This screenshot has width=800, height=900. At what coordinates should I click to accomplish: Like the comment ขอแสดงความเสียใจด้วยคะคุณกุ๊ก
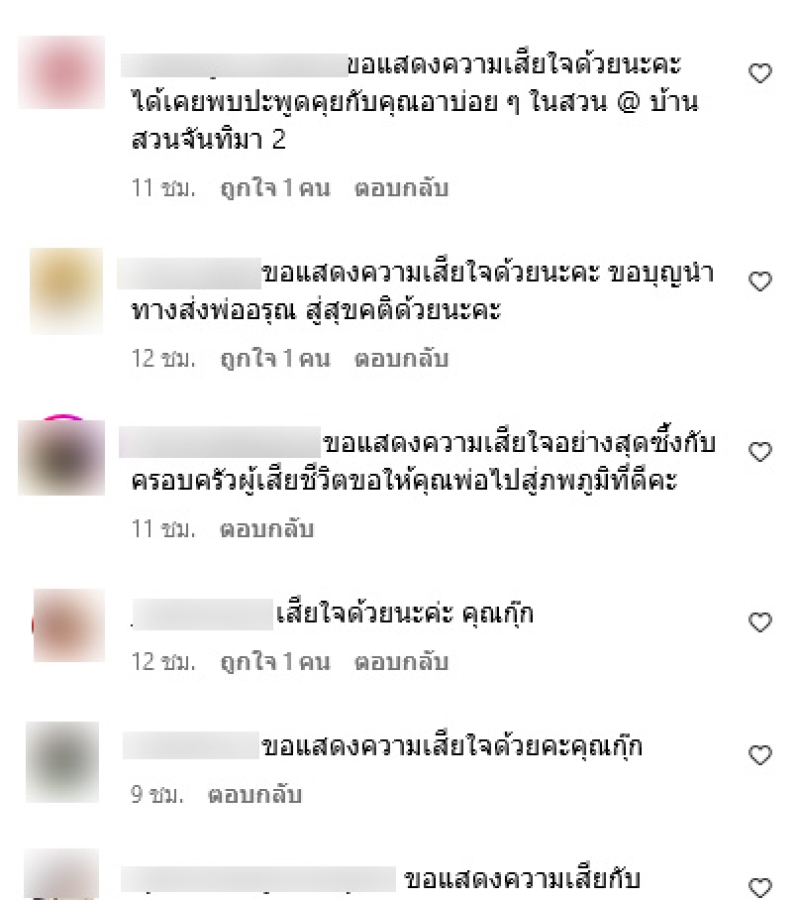coord(761,754)
